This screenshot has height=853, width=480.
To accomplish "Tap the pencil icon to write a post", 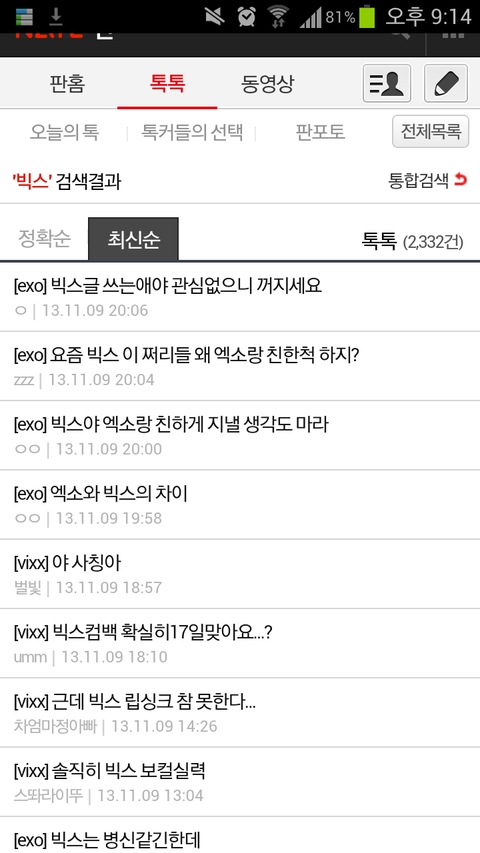I will tap(446, 83).
